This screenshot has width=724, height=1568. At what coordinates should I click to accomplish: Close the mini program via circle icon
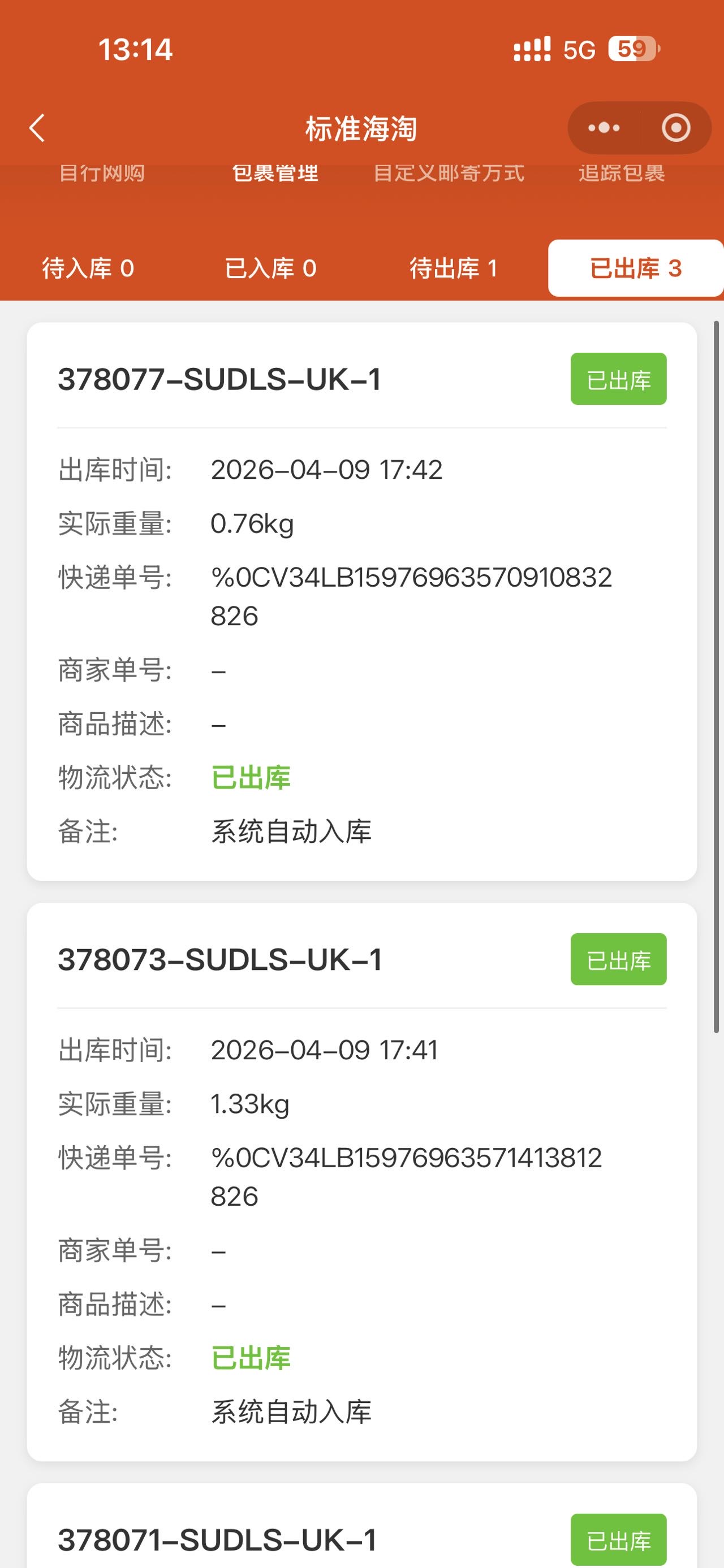[675, 128]
